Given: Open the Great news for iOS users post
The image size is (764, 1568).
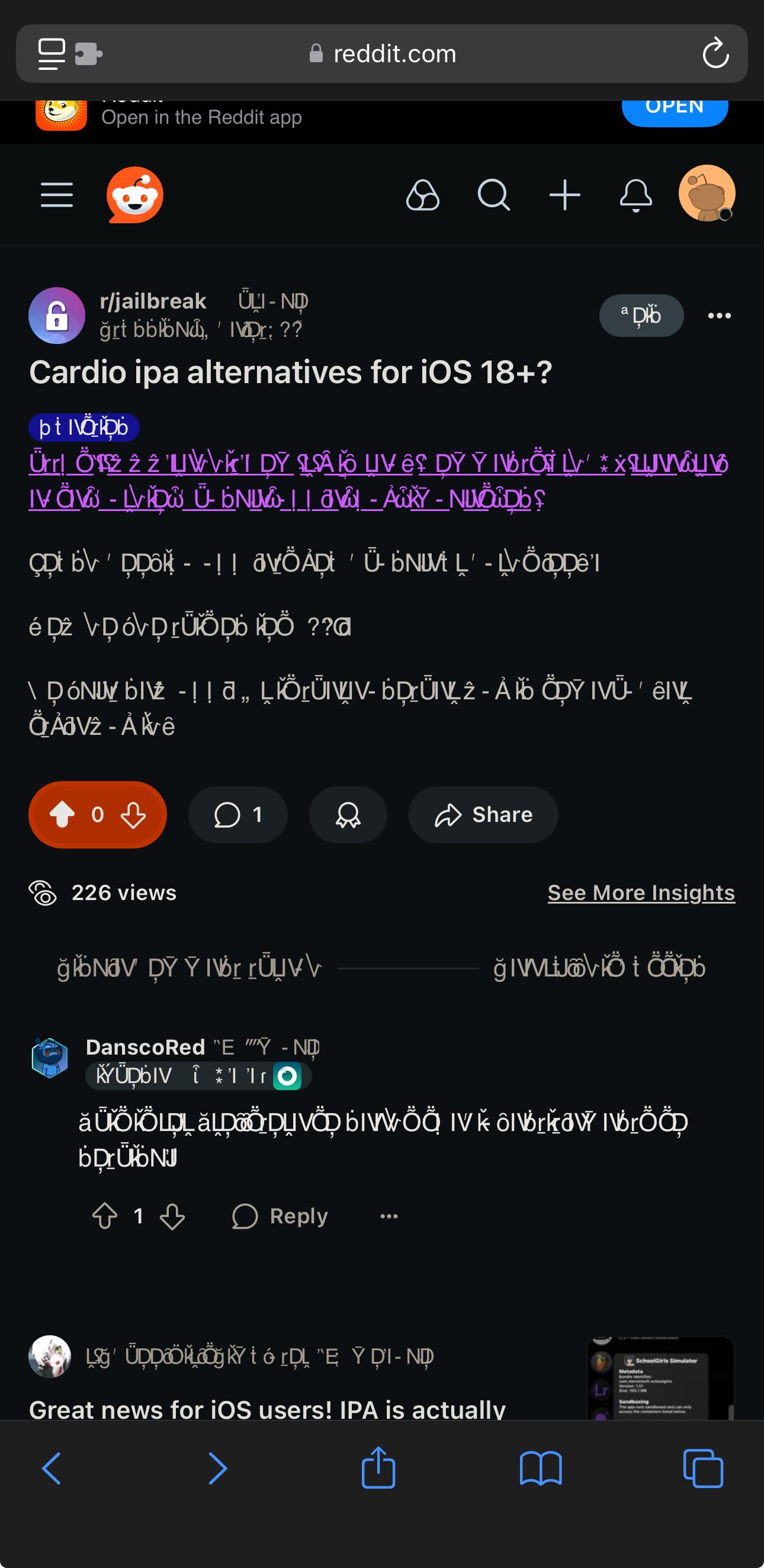Looking at the screenshot, I should (x=267, y=1409).
